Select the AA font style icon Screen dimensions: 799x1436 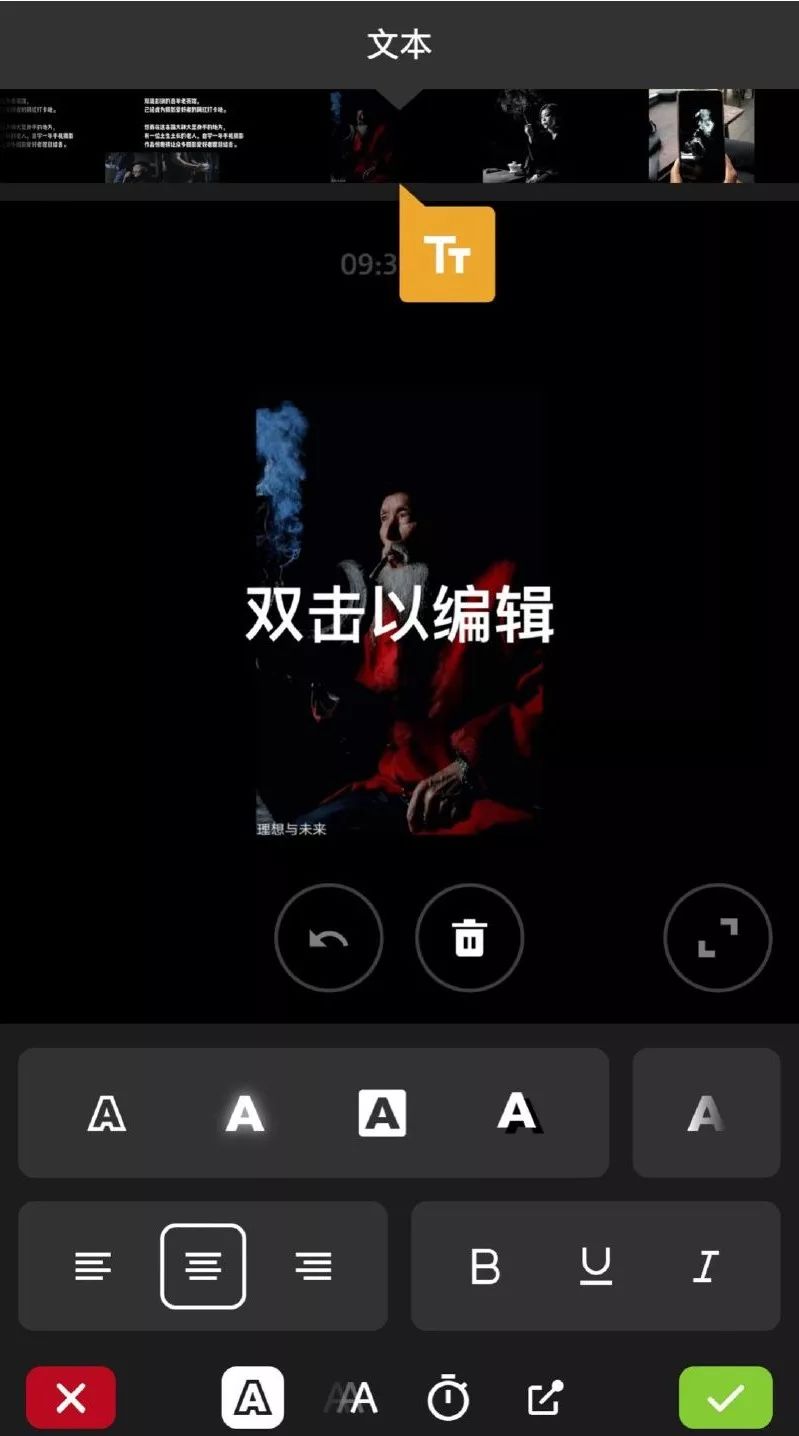tap(352, 1397)
